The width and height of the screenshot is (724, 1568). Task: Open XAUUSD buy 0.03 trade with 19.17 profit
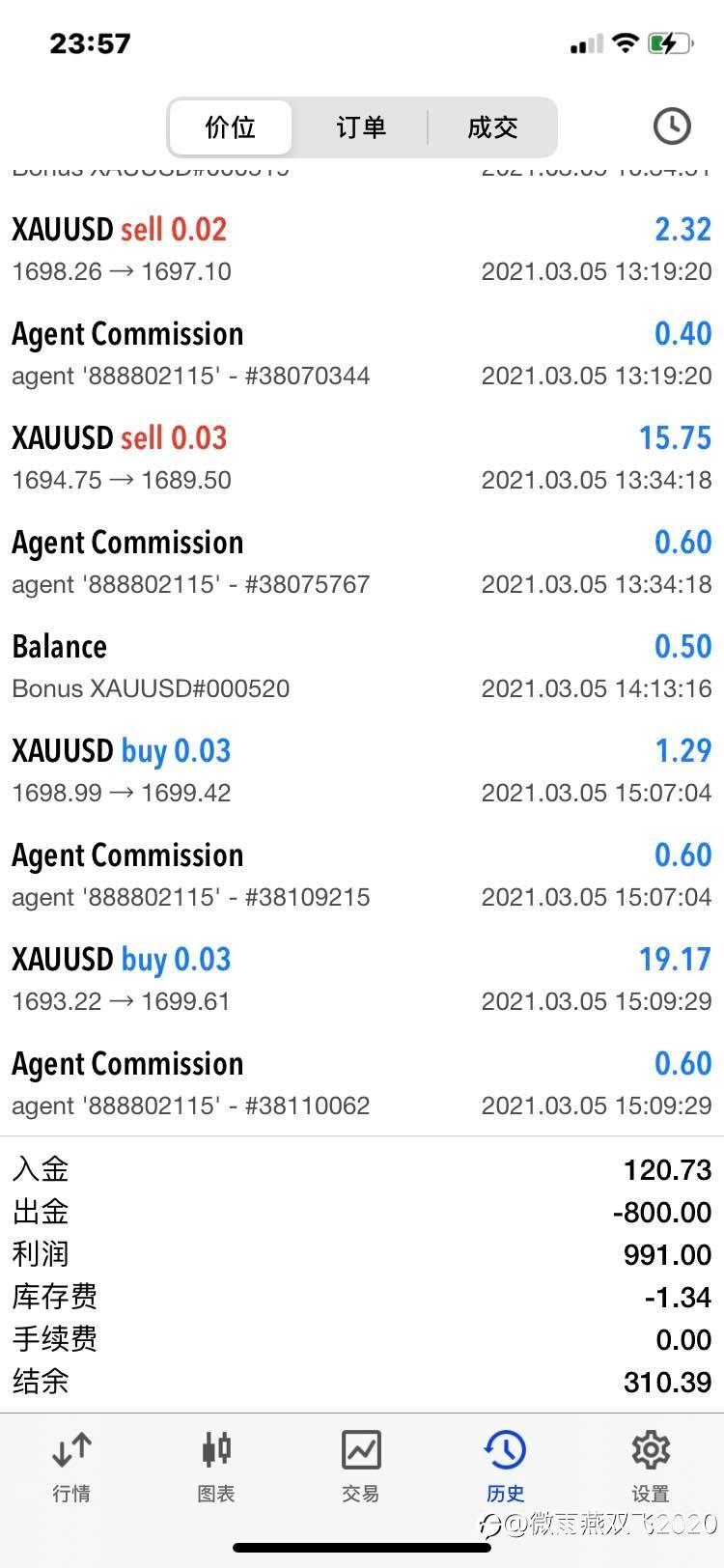[x=362, y=979]
